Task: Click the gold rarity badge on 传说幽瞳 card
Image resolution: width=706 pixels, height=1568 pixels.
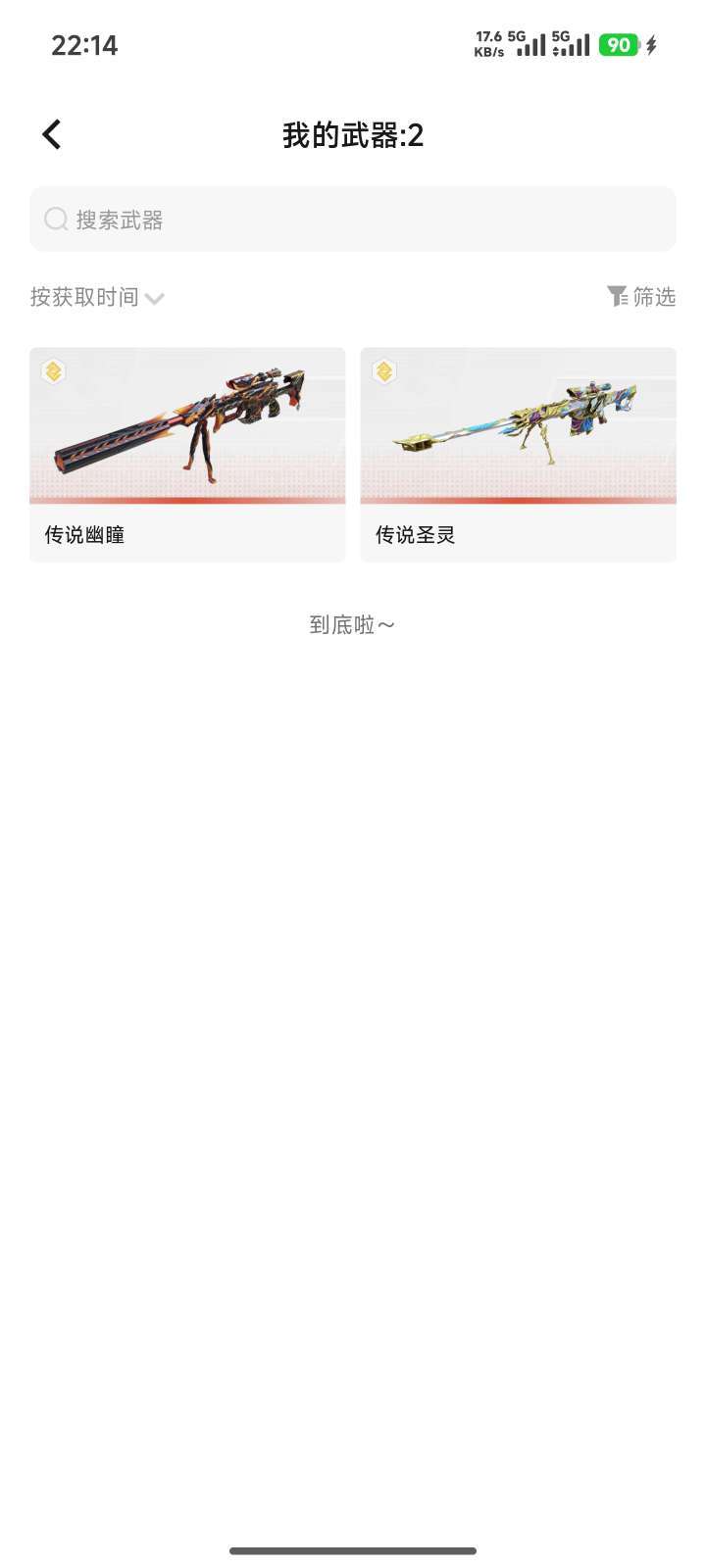Action: [x=57, y=372]
